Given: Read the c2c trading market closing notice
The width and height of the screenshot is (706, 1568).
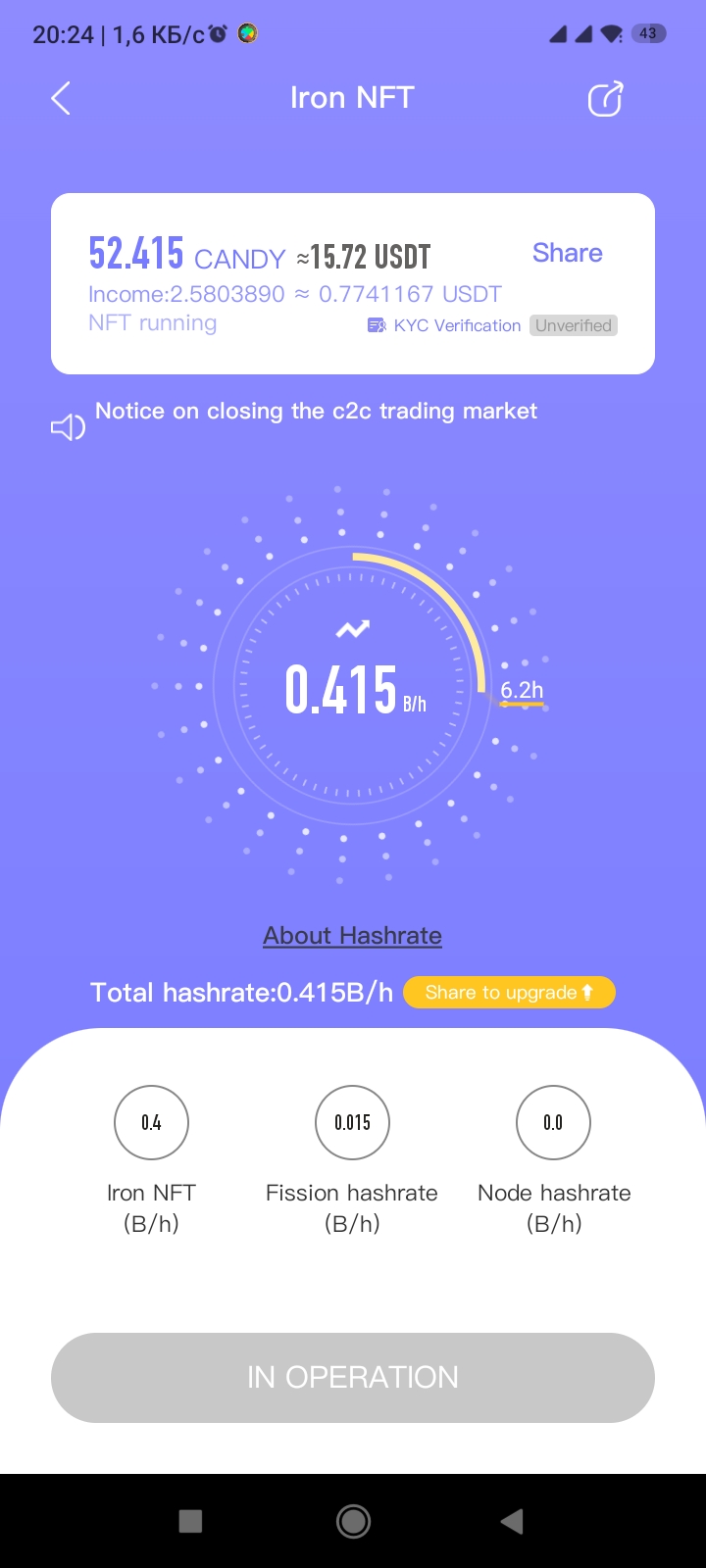Looking at the screenshot, I should tap(316, 412).
